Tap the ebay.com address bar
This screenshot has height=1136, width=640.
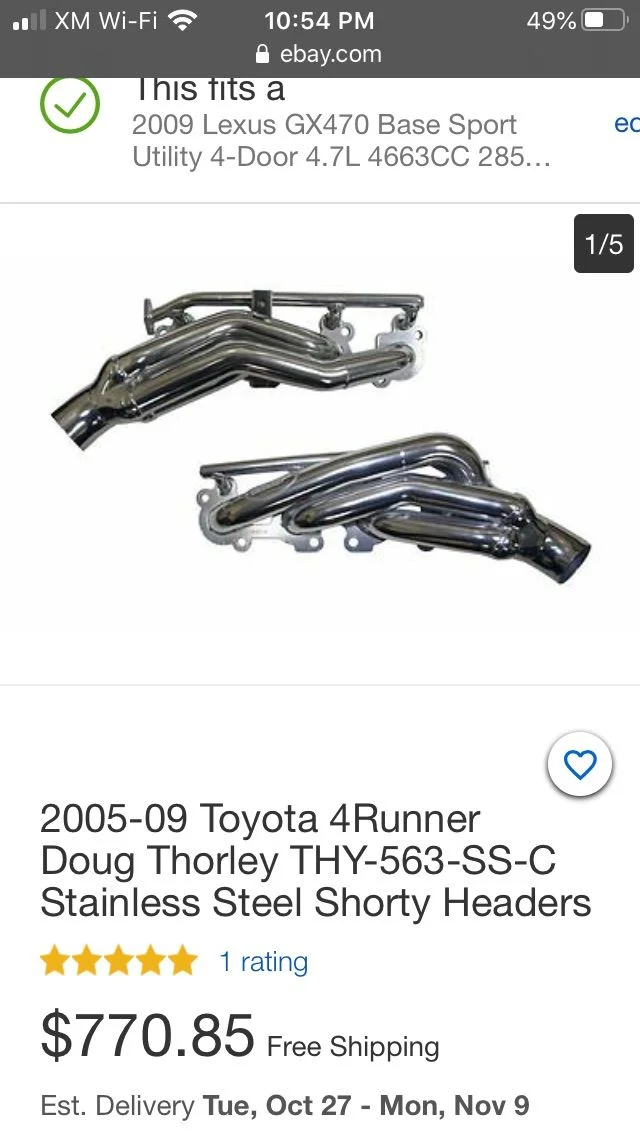[320, 54]
